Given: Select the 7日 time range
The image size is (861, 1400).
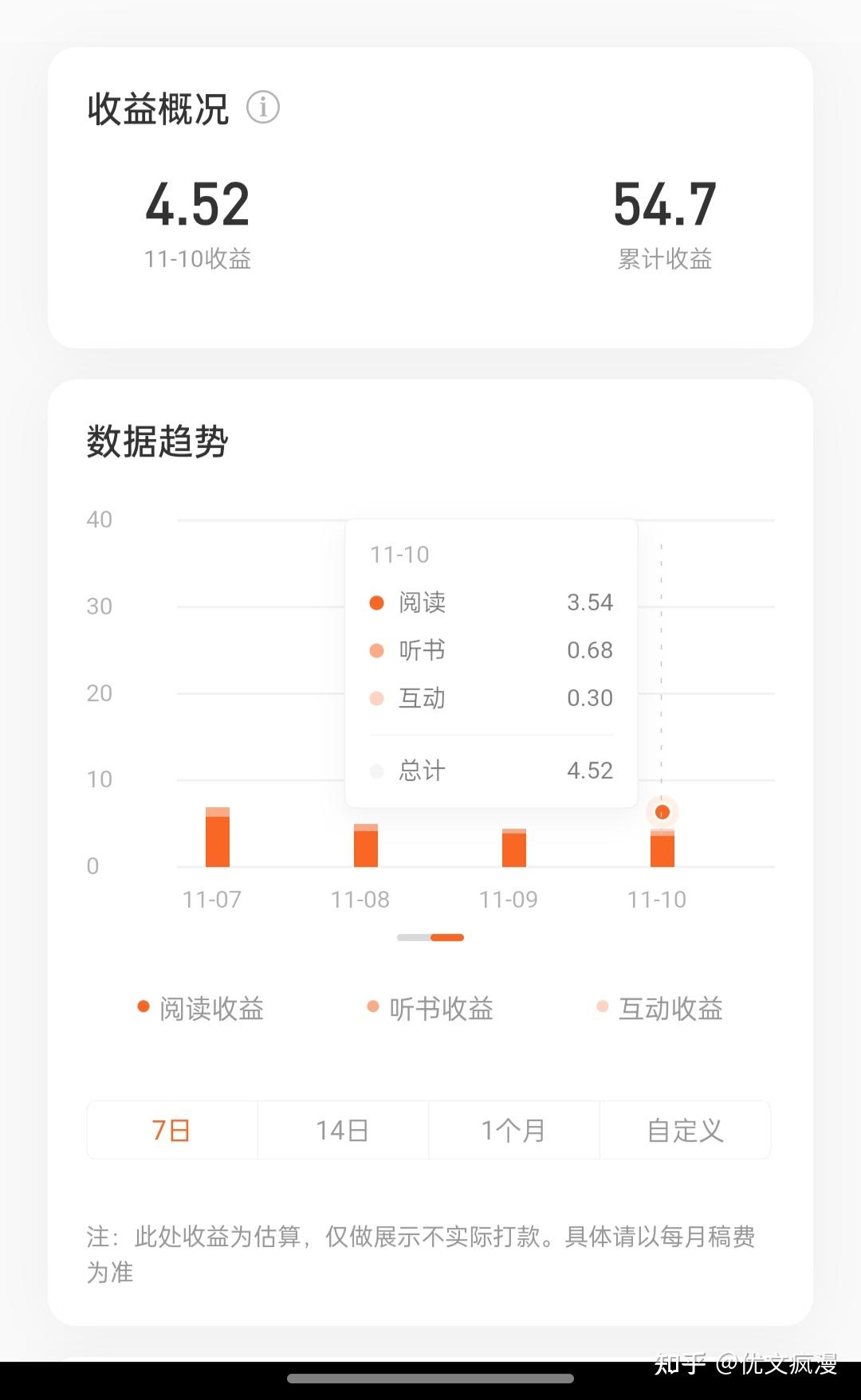Looking at the screenshot, I should [171, 1130].
